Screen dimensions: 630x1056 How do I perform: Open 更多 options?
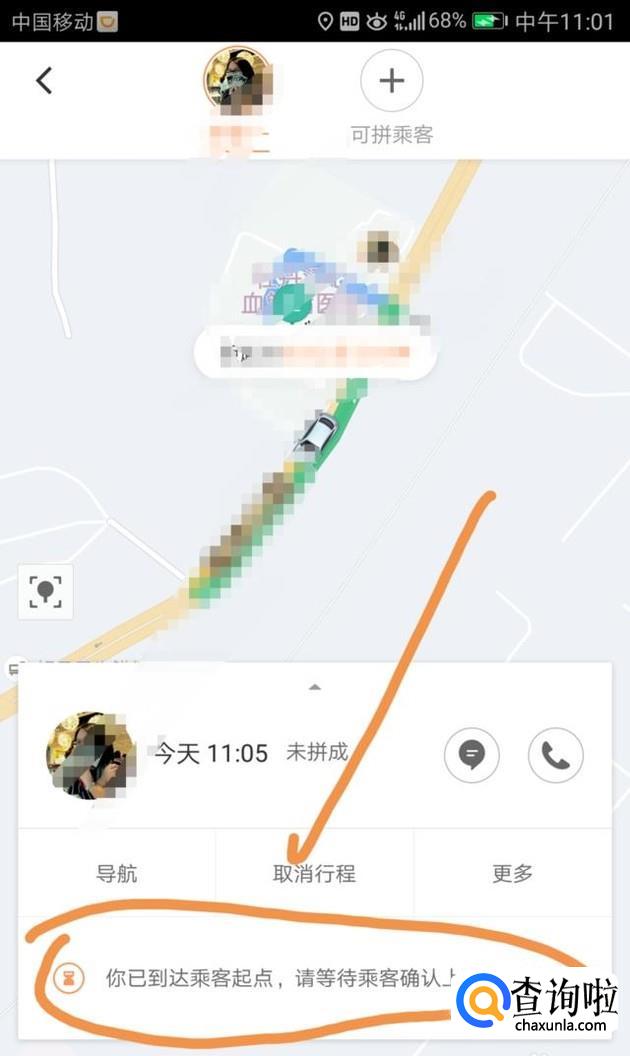point(512,873)
